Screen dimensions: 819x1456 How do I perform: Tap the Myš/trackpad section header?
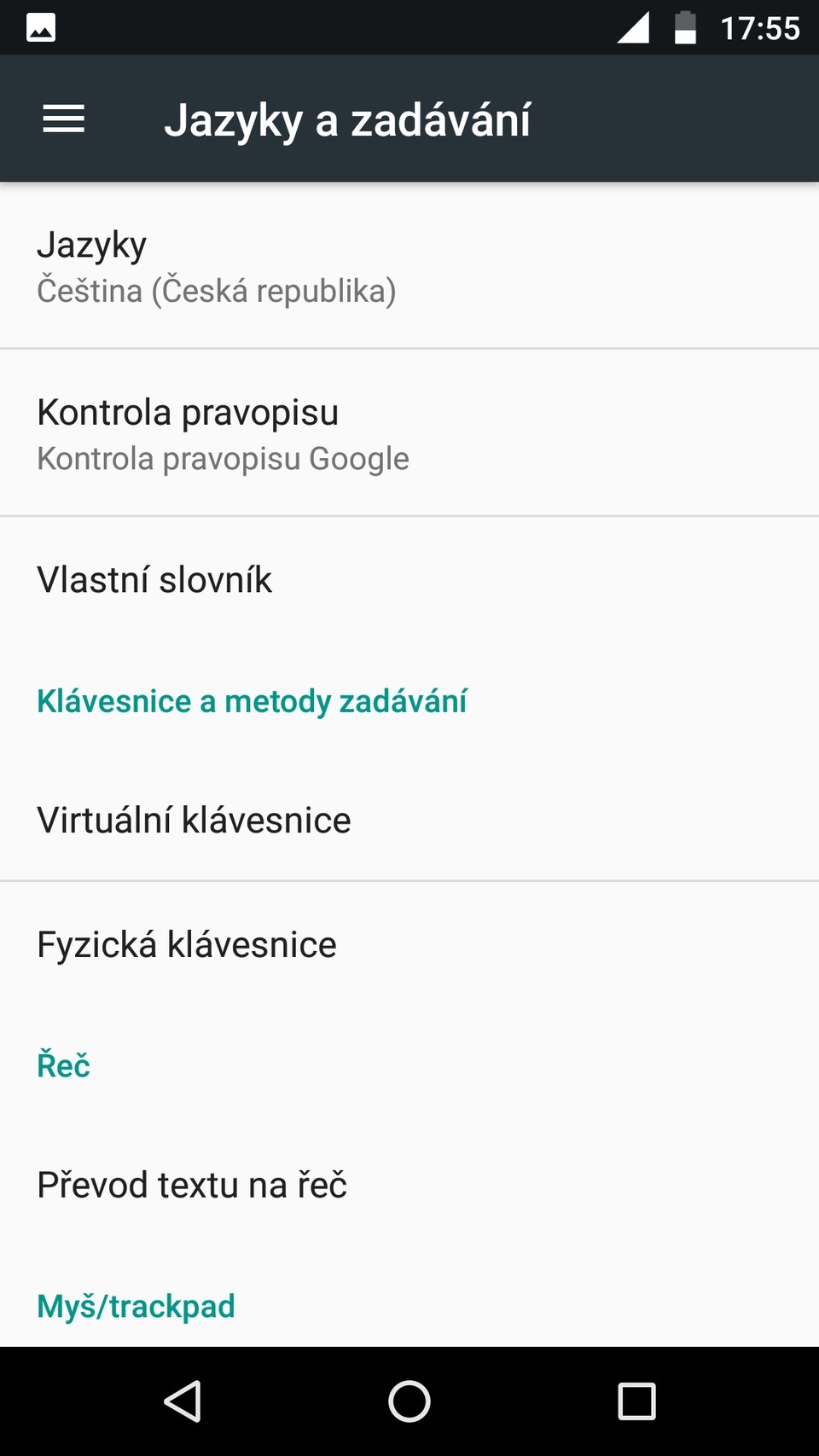coord(136,1304)
